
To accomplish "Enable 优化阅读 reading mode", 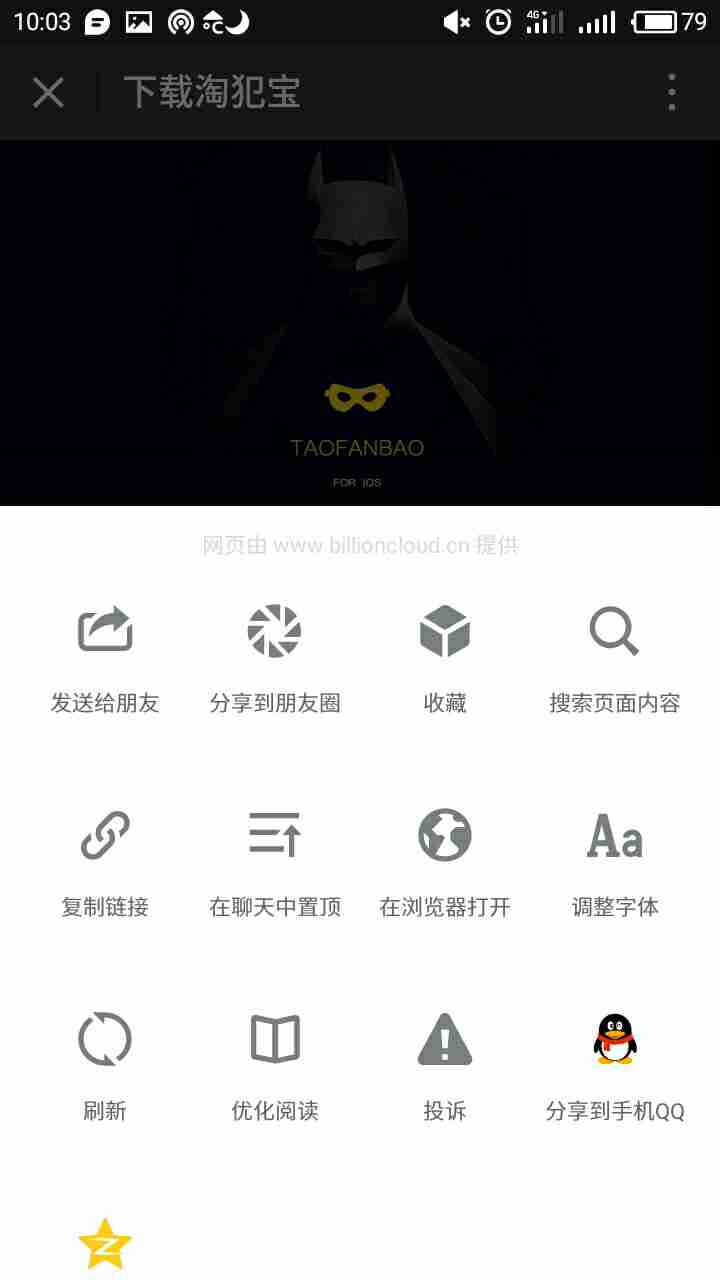I will coord(275,1068).
